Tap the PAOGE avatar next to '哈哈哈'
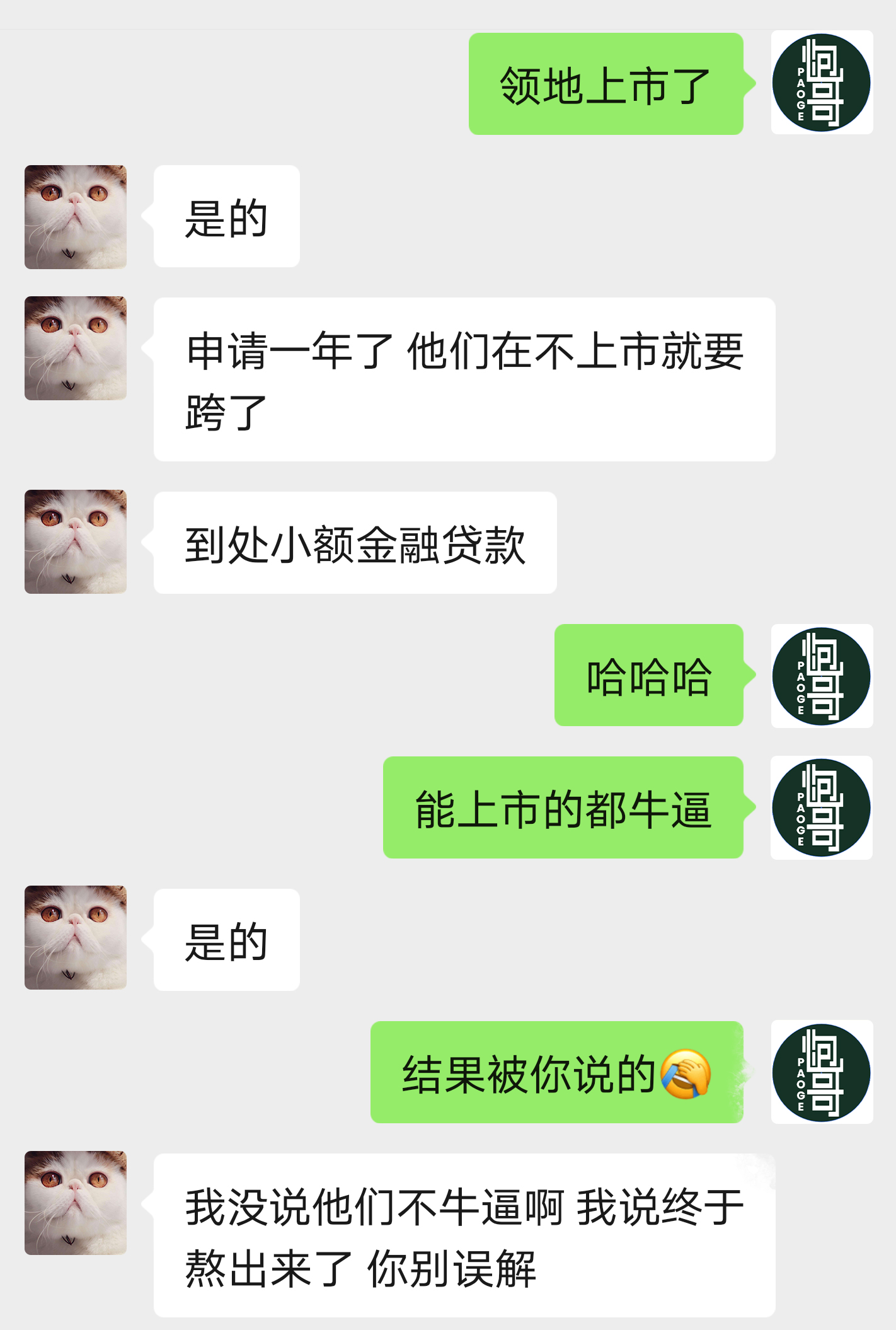Viewport: 896px width, 1330px height. [821, 677]
